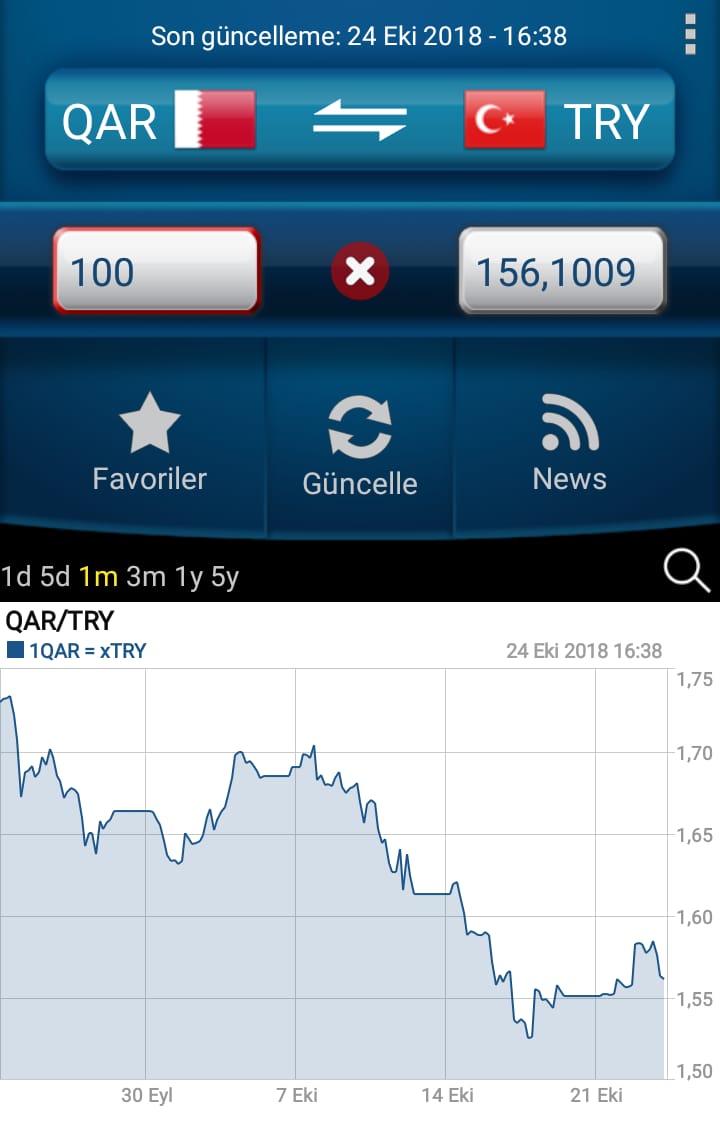Open the three-dot overflow menu
Viewport: 720px width, 1129px height.
point(690,34)
